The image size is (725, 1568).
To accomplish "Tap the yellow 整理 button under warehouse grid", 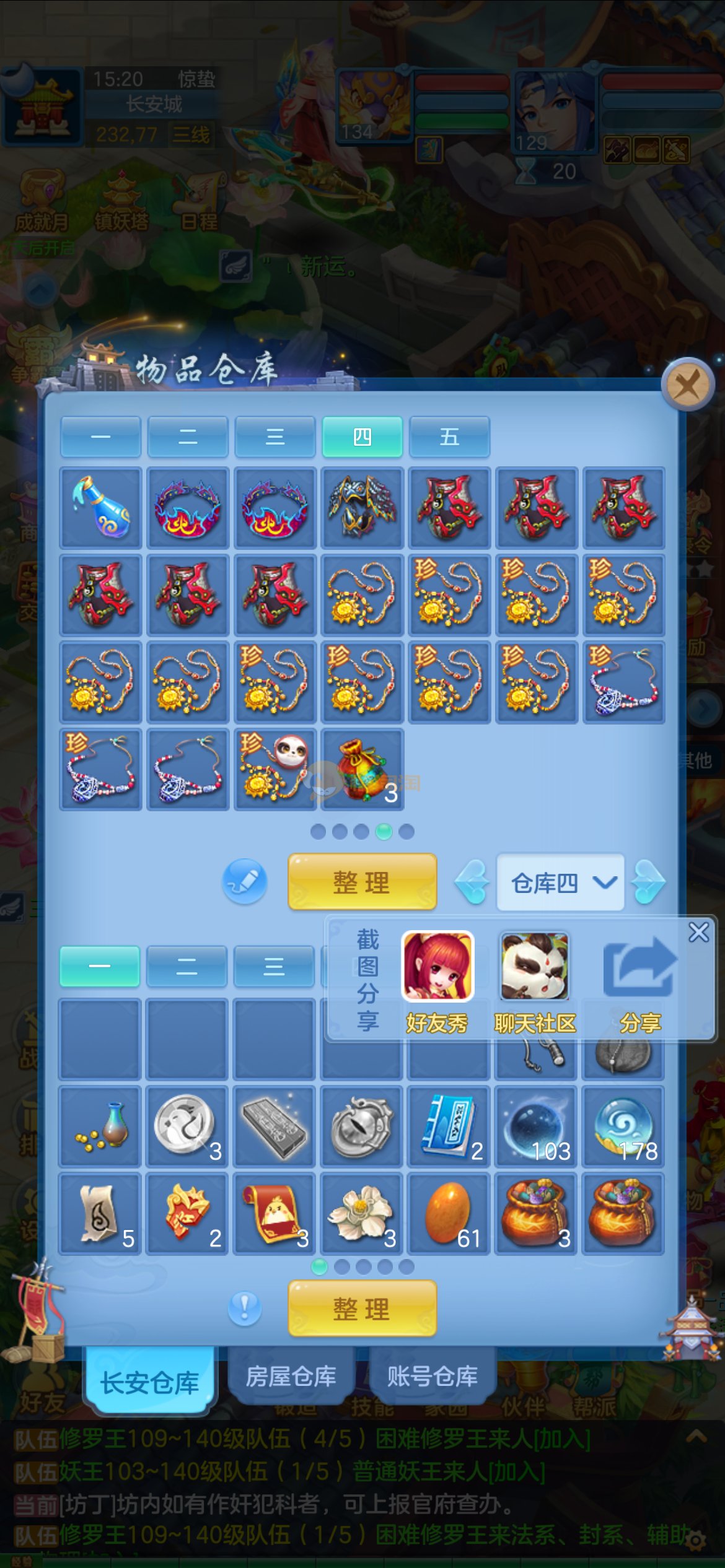I will (x=362, y=881).
